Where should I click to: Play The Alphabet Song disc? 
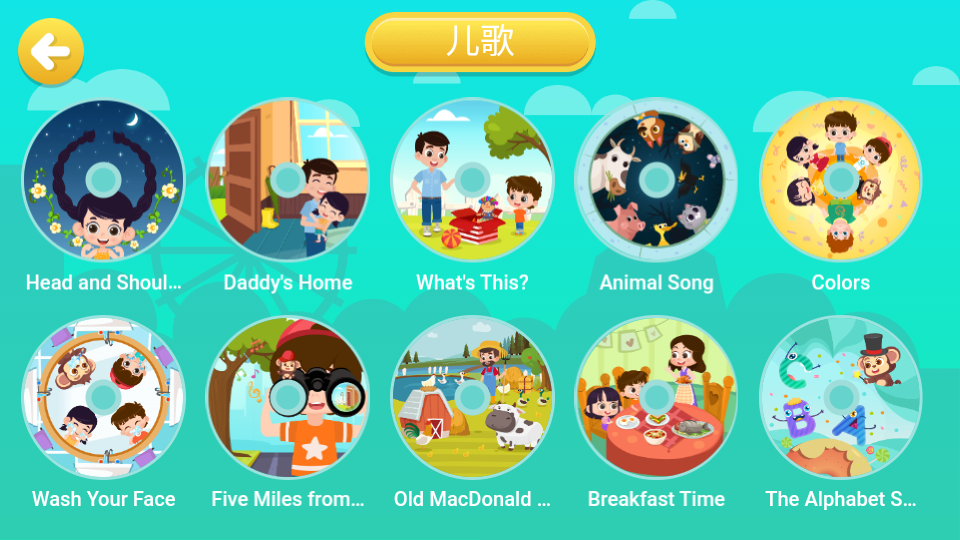[840, 397]
